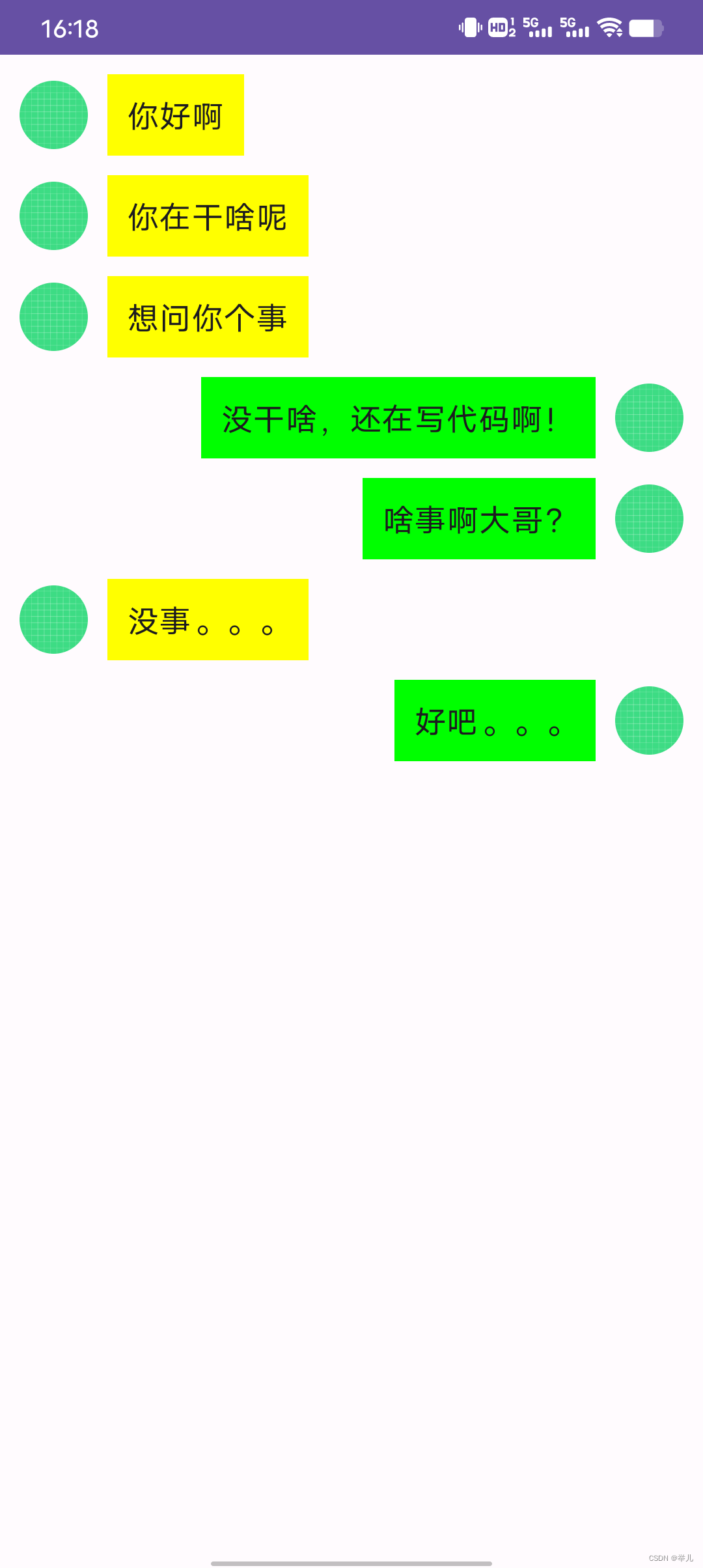Tap the avatar beside "你在干啥呢"
Image resolution: width=703 pixels, height=1568 pixels.
coord(54,216)
